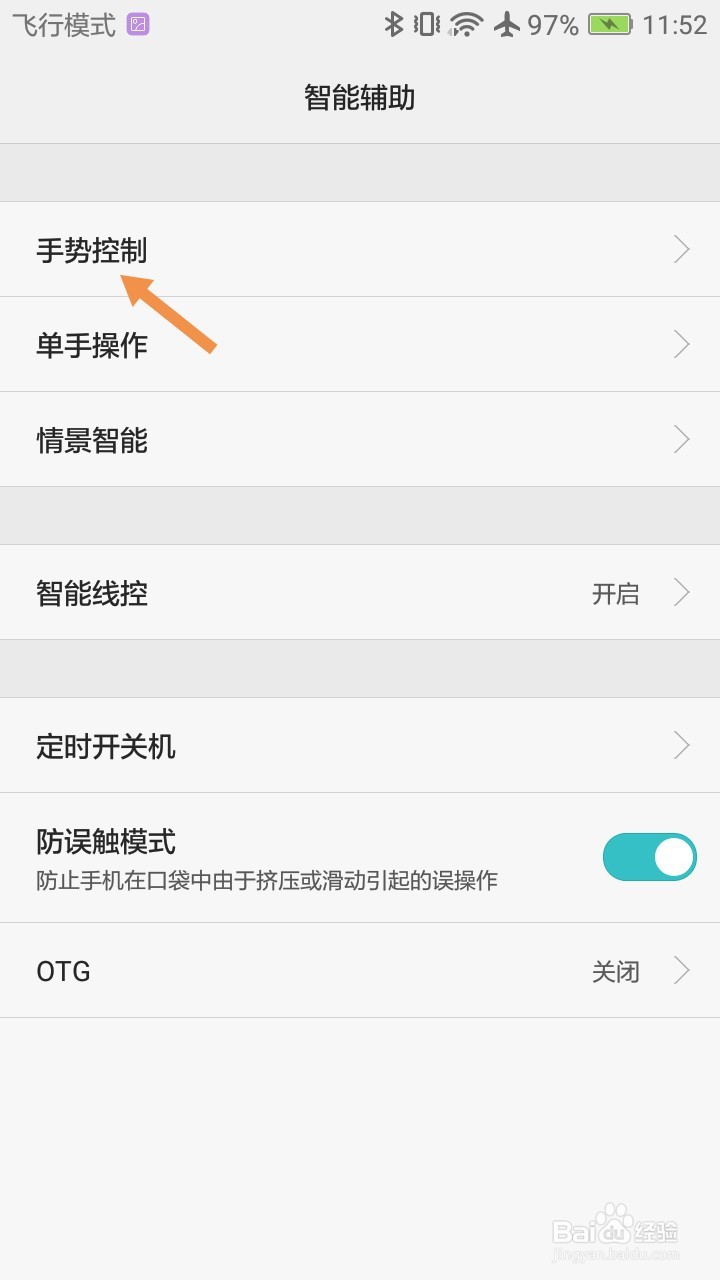
Task: Open 定时开关机 scheduled power settings
Action: click(360, 745)
